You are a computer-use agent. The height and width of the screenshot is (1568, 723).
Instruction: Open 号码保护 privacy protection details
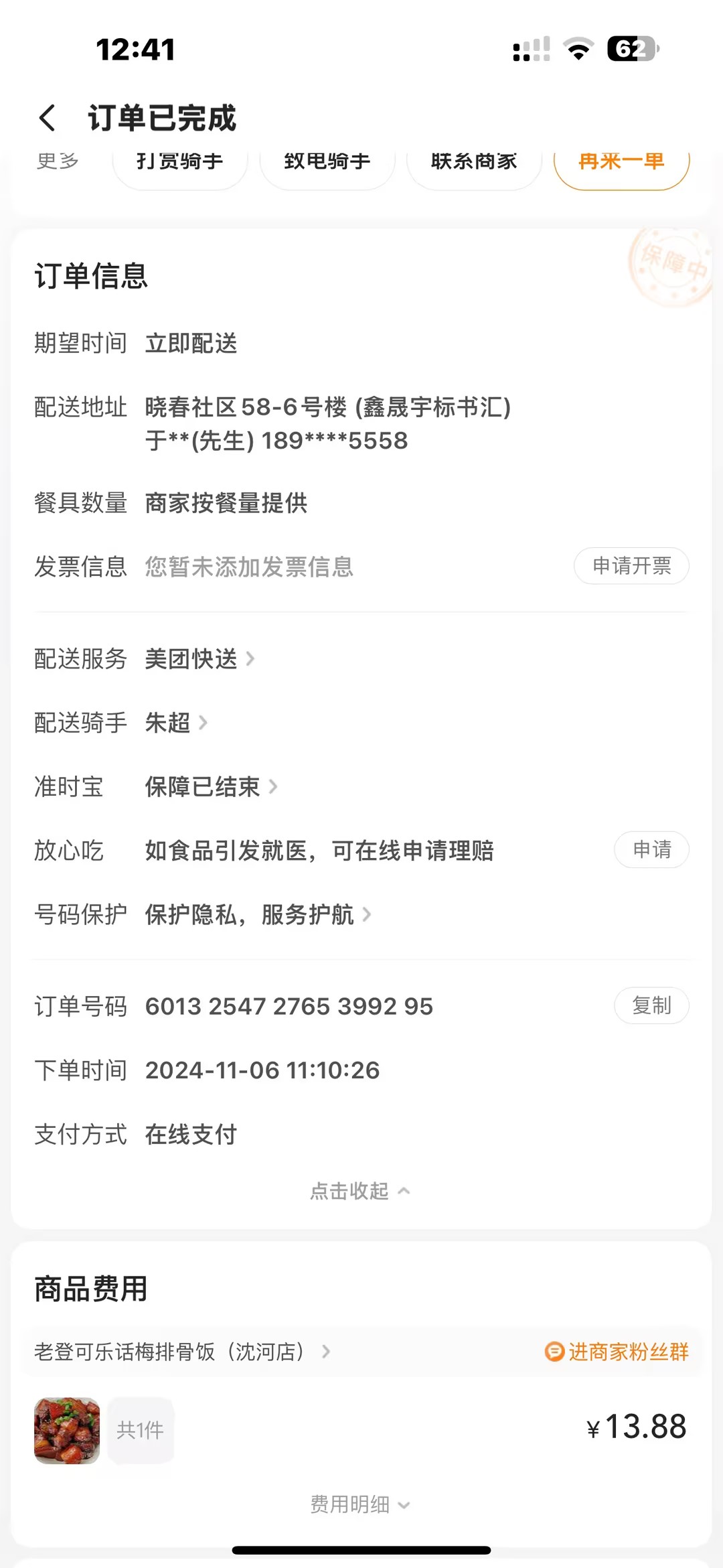click(x=258, y=914)
